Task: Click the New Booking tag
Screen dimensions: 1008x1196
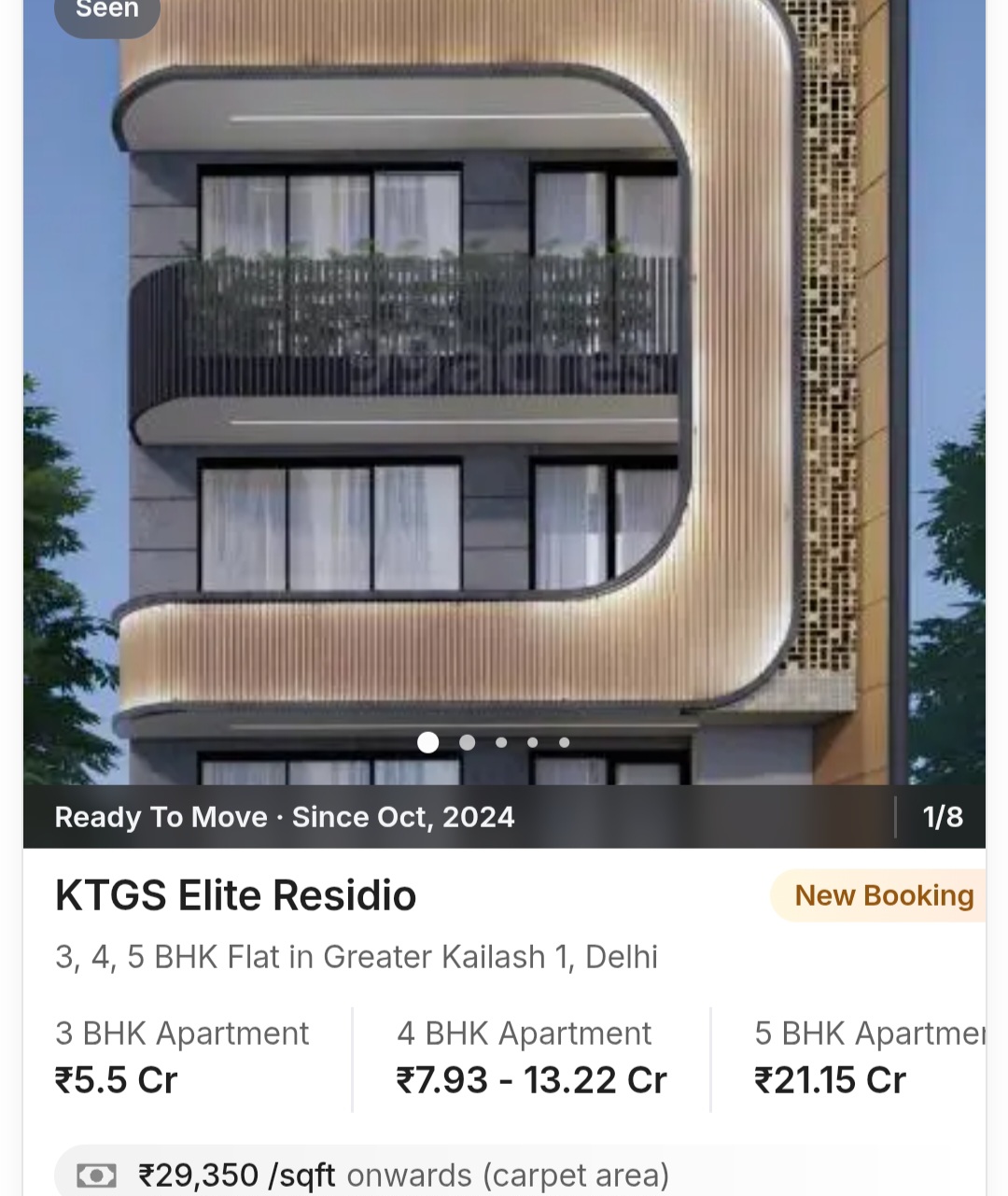Action: [884, 895]
